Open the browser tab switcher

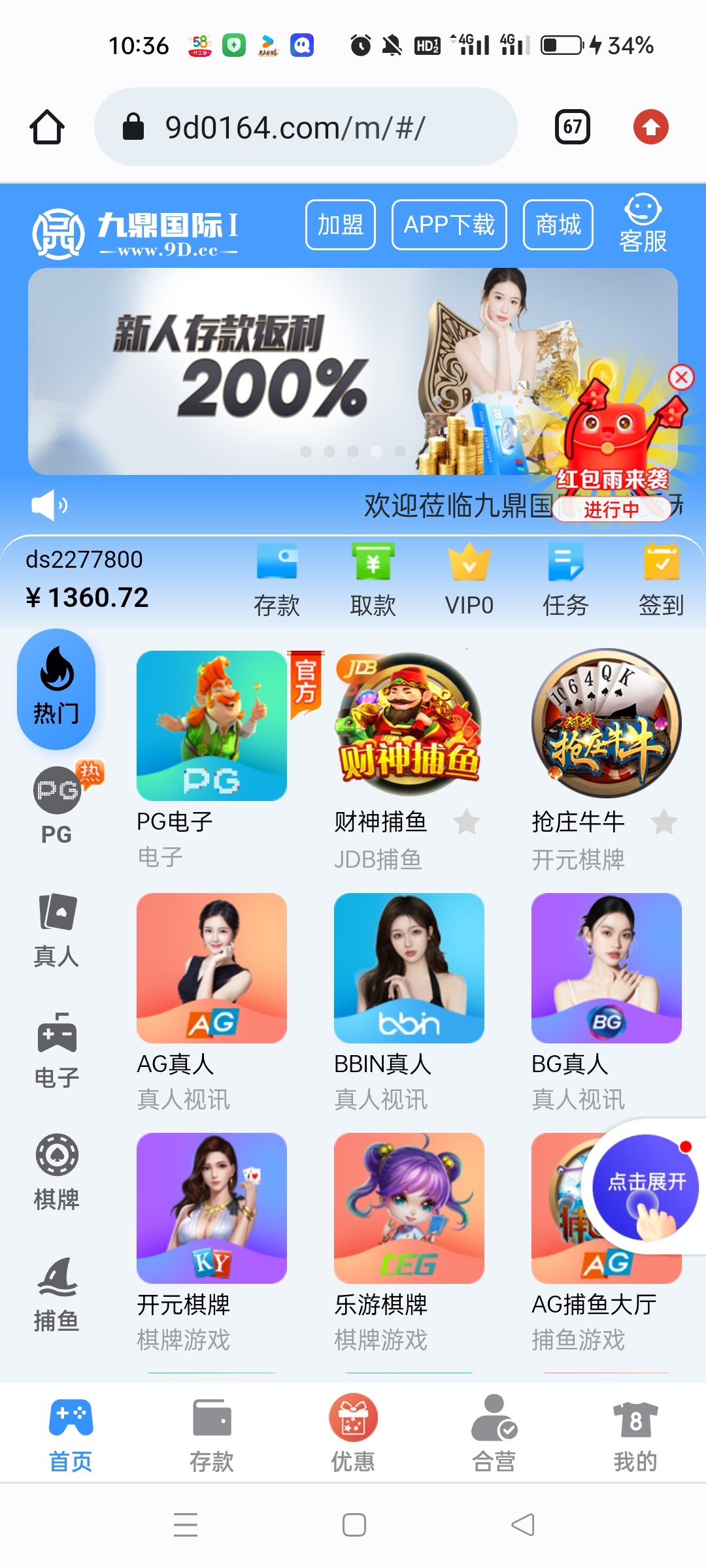point(573,127)
